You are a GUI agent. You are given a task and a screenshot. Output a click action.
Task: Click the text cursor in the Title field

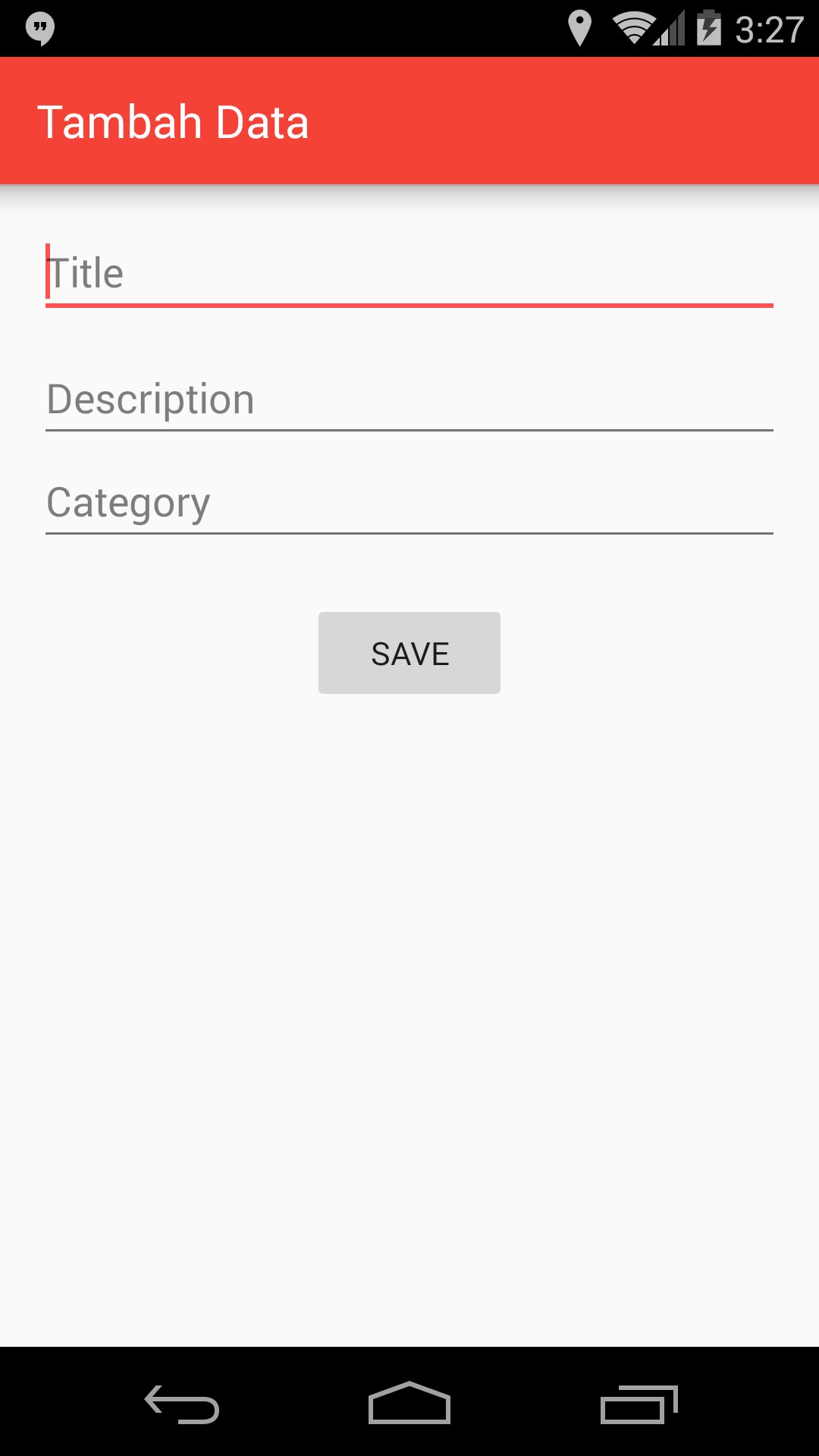click(48, 271)
